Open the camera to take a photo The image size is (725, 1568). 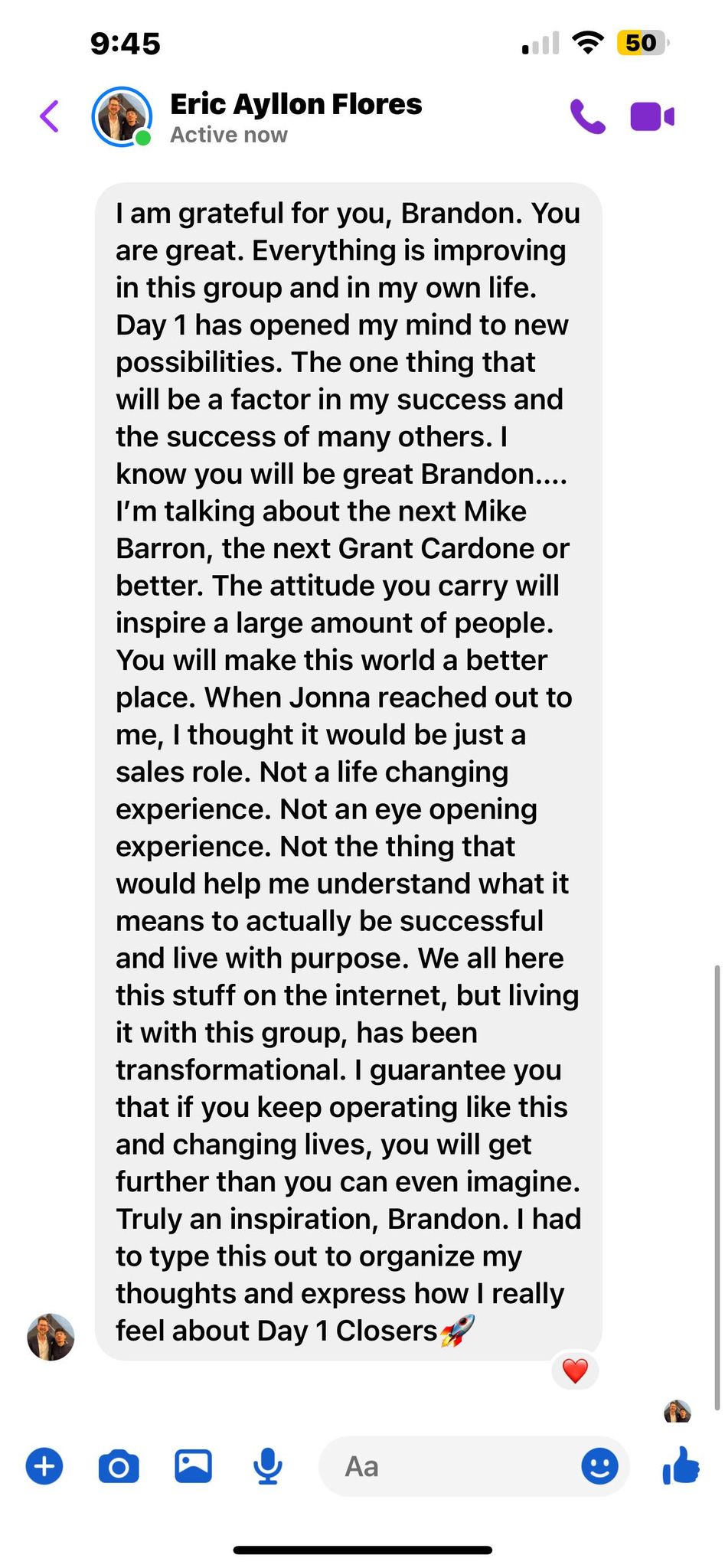(119, 1466)
